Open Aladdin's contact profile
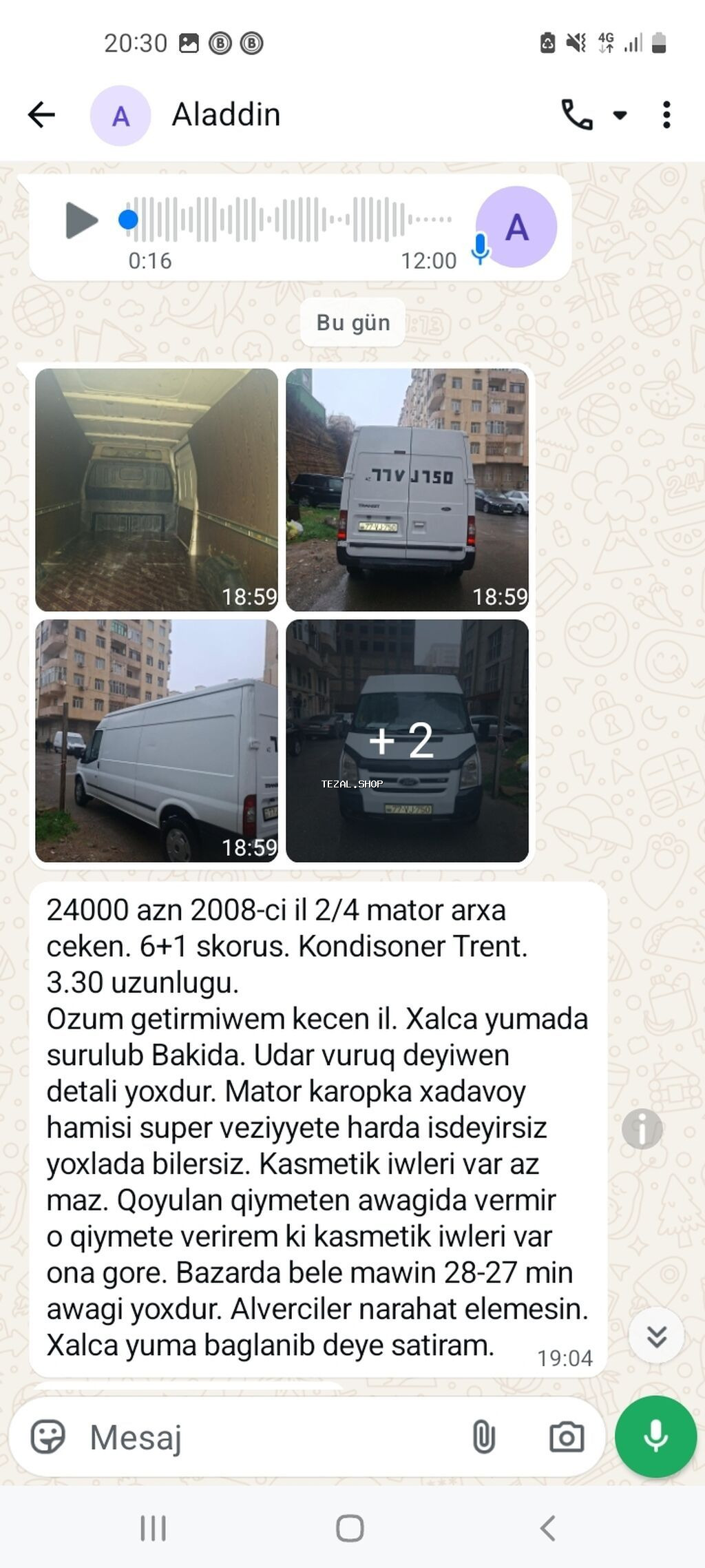 (x=225, y=114)
